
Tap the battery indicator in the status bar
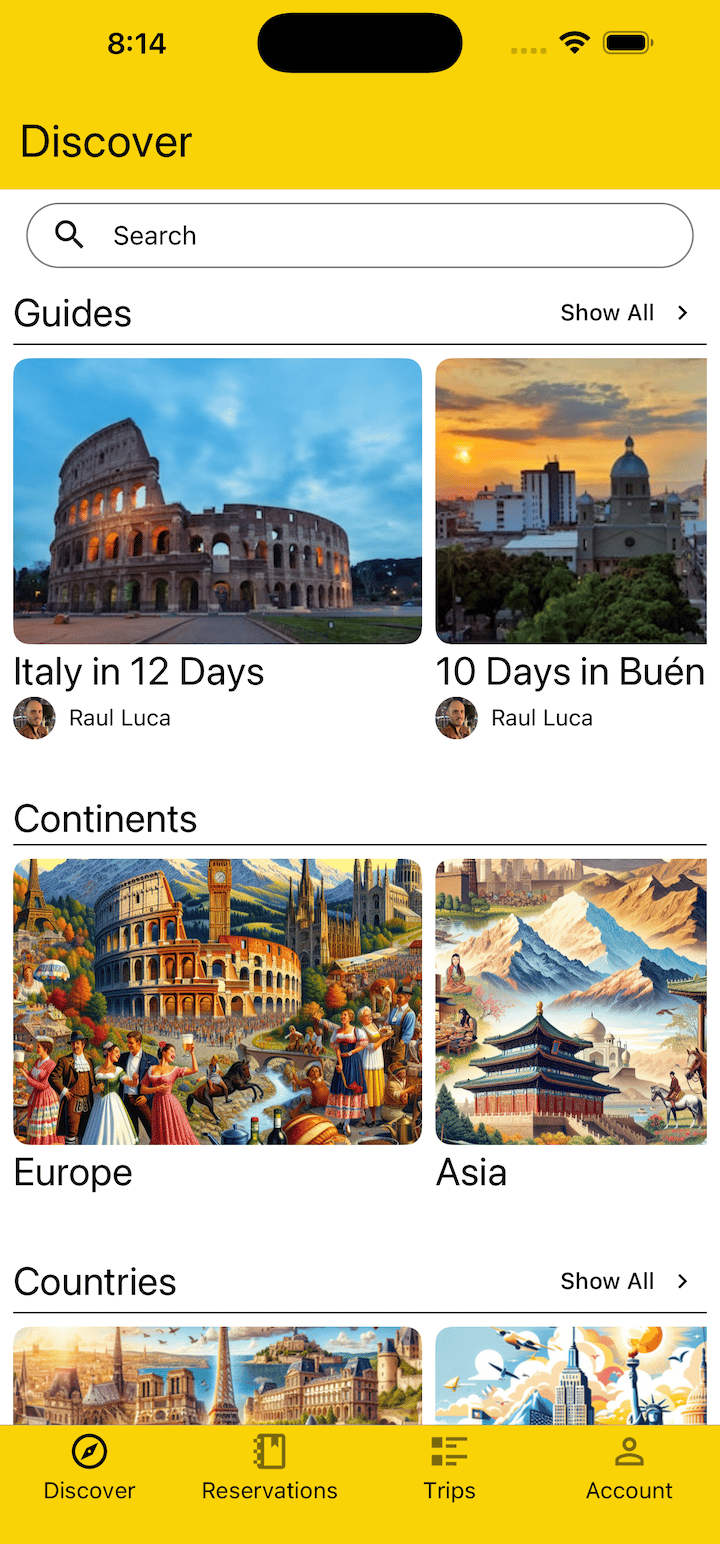[x=628, y=42]
